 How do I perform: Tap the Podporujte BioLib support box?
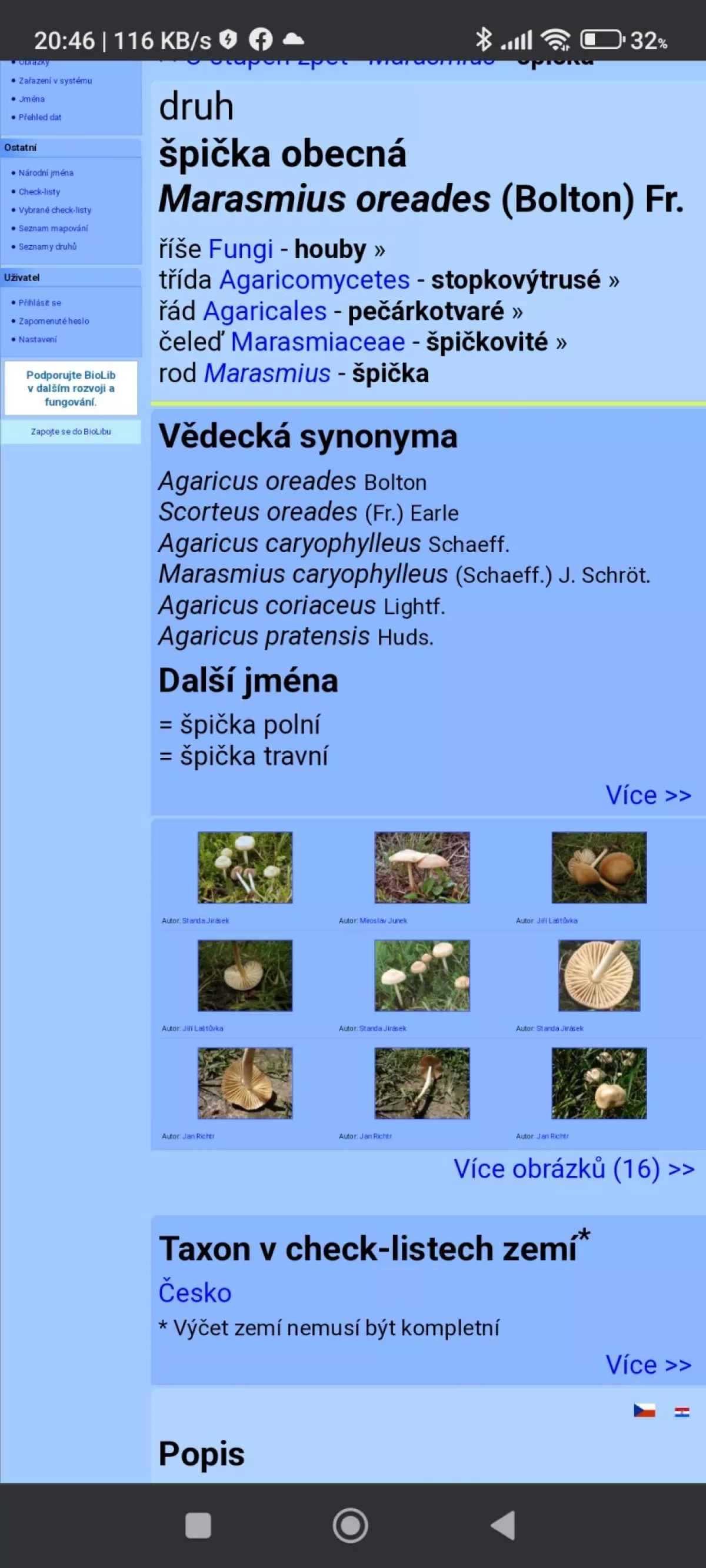(x=71, y=389)
